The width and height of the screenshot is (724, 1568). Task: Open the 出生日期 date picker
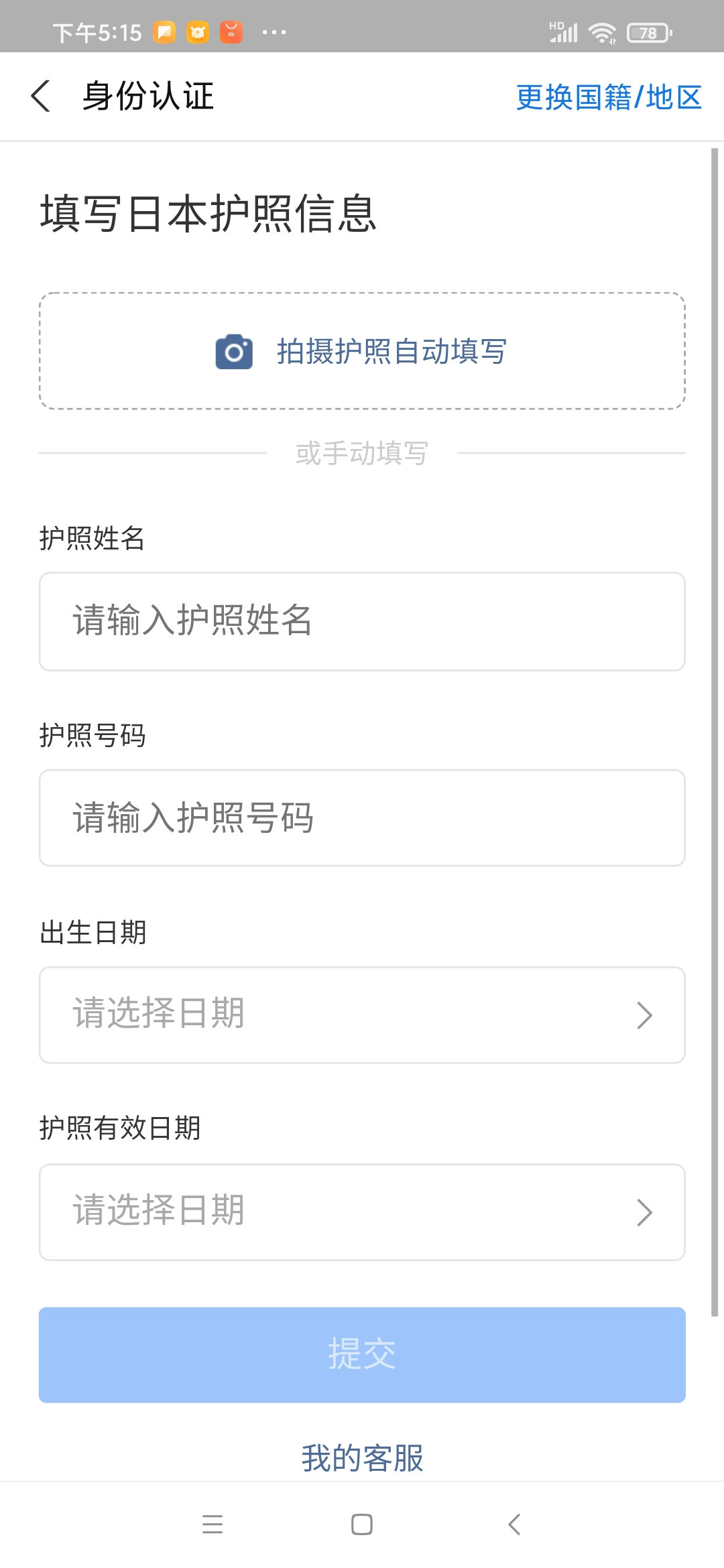pyautogui.click(x=362, y=1015)
